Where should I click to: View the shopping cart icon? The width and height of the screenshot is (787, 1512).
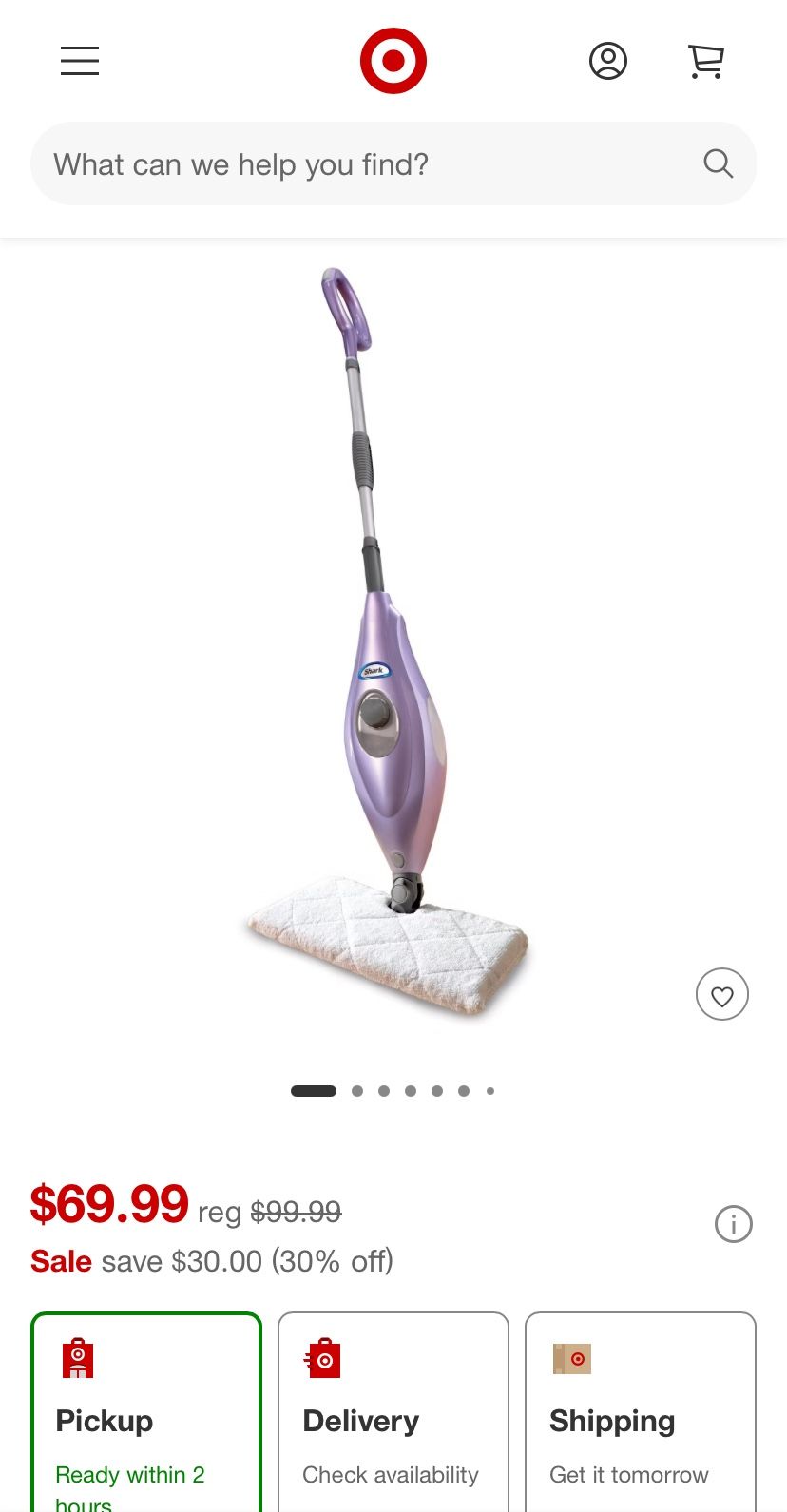pos(705,61)
